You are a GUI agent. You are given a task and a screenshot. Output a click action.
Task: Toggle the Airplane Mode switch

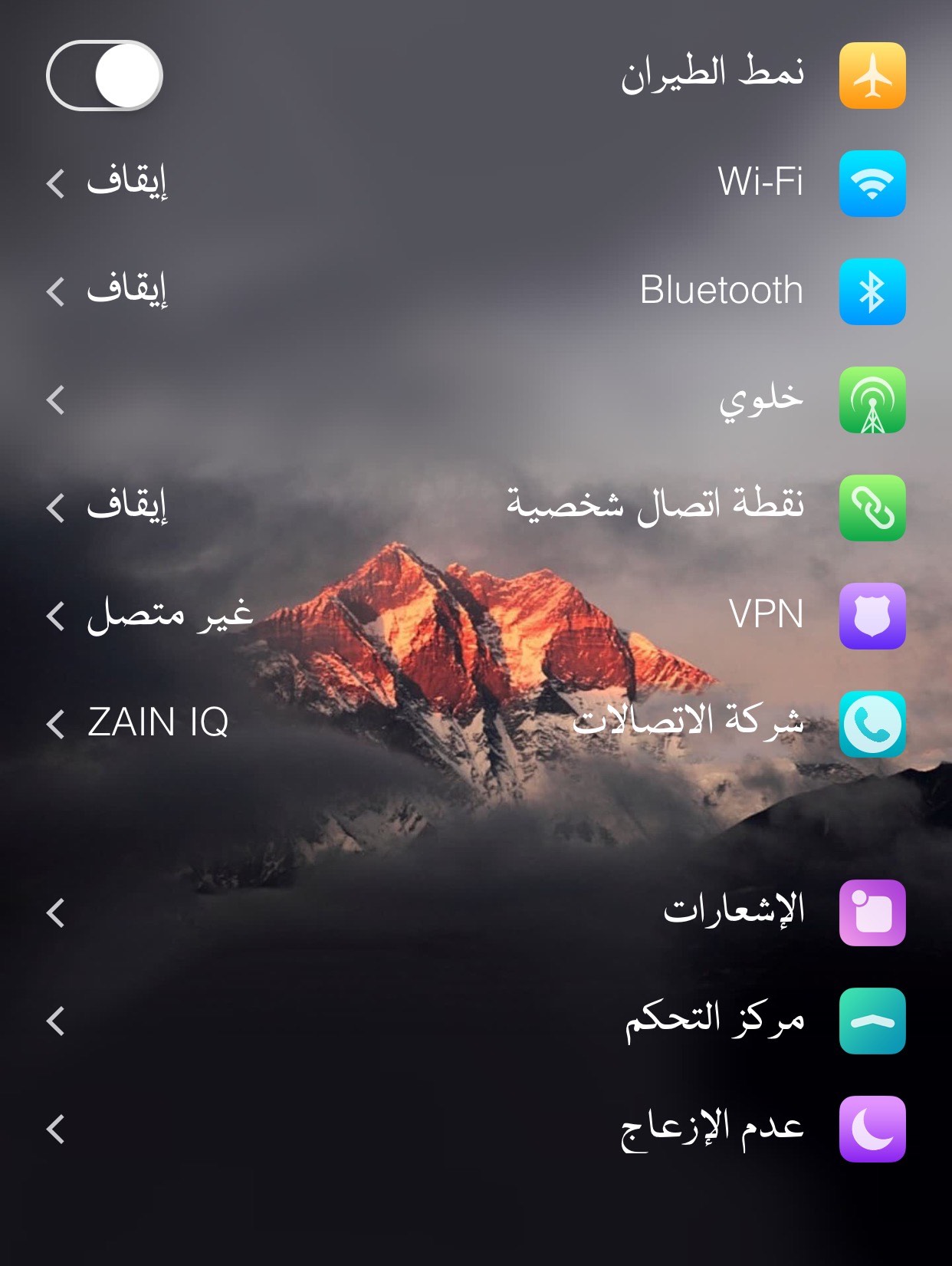105,76
